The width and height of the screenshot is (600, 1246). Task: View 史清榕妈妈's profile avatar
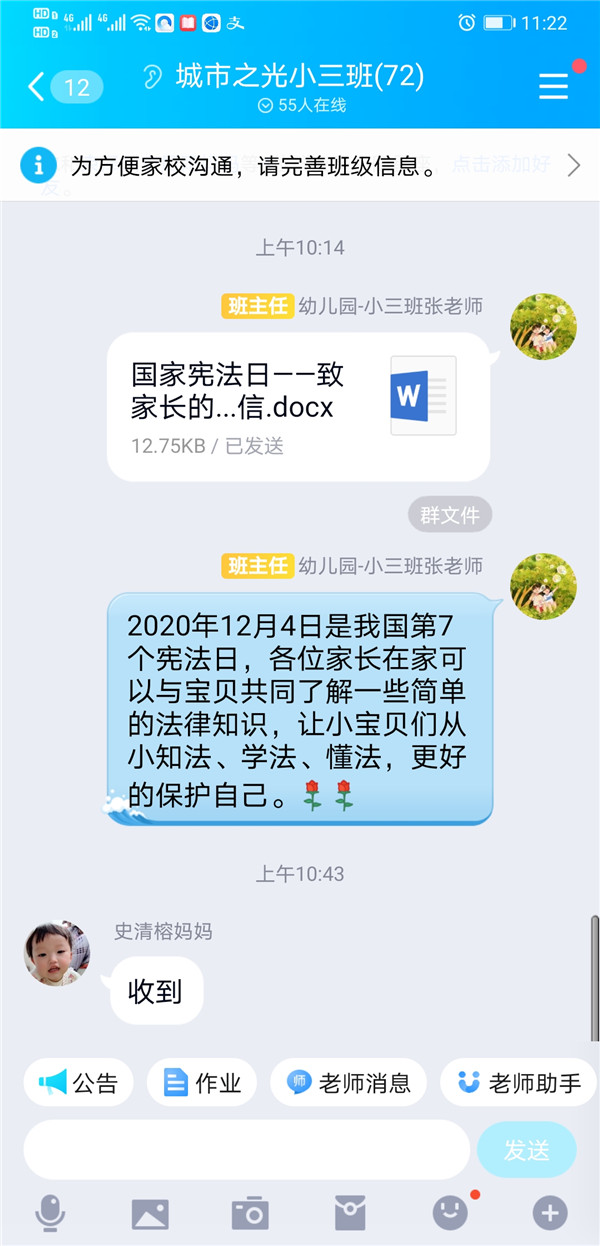57,952
